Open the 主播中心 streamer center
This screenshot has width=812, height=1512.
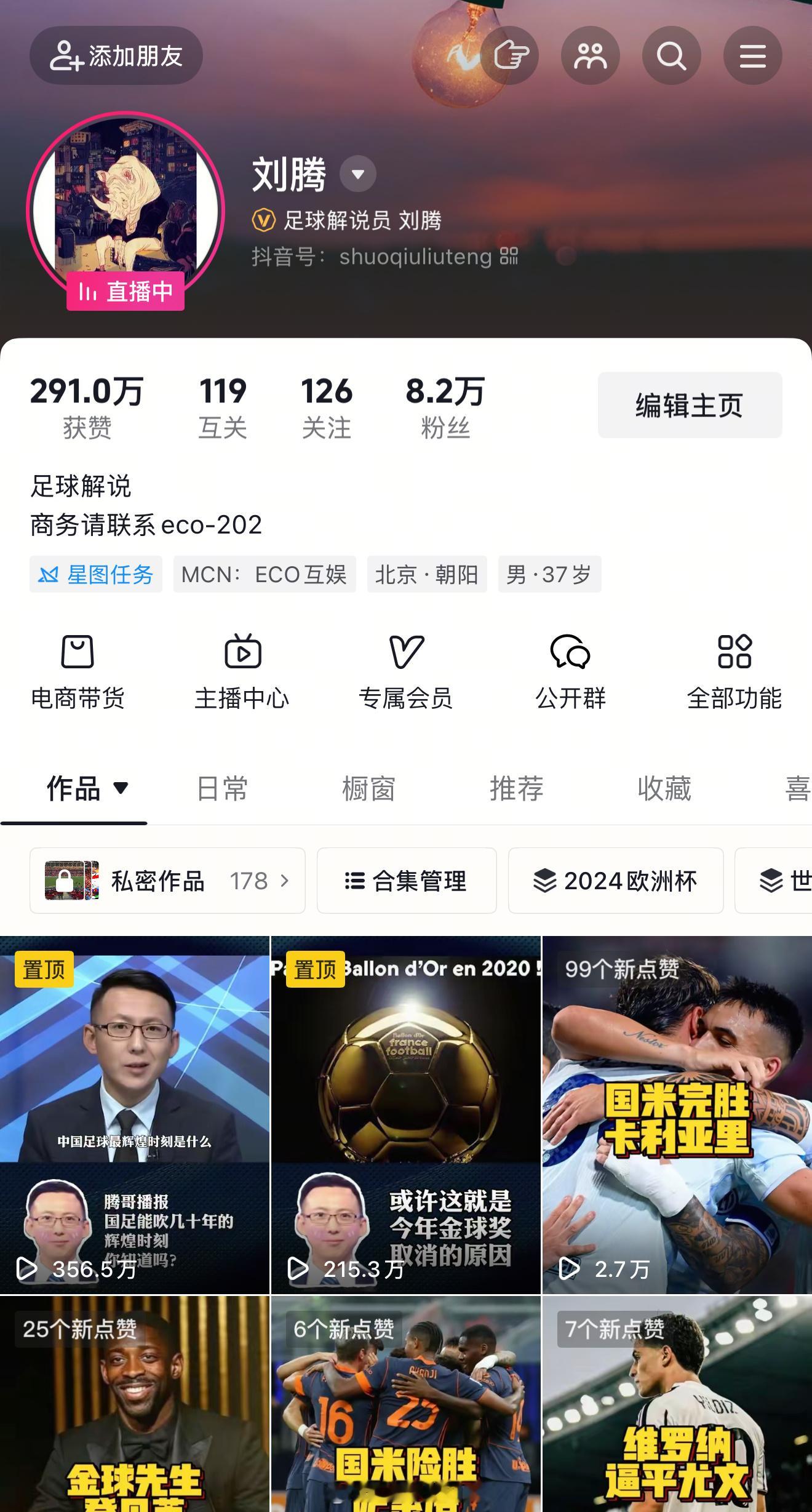point(242,674)
